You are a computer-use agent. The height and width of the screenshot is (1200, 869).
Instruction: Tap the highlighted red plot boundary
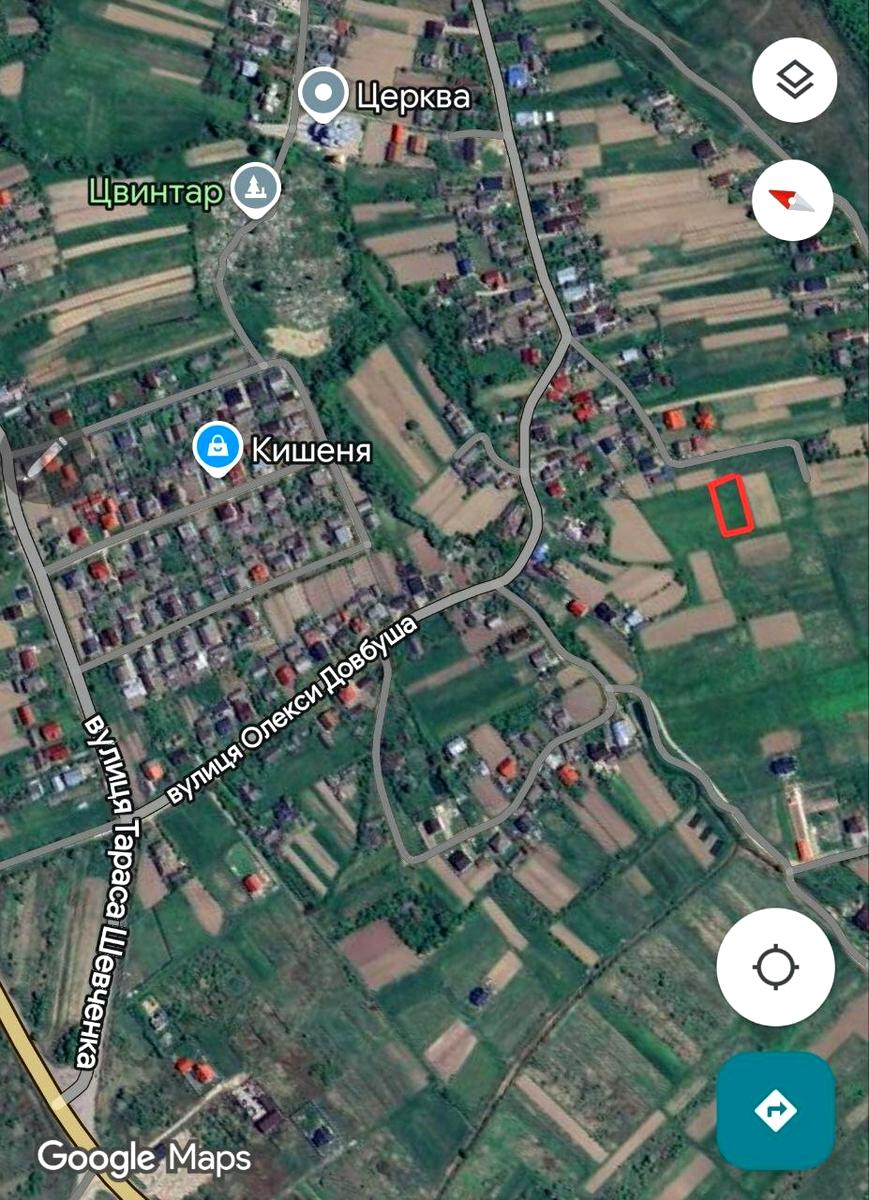pos(728,505)
